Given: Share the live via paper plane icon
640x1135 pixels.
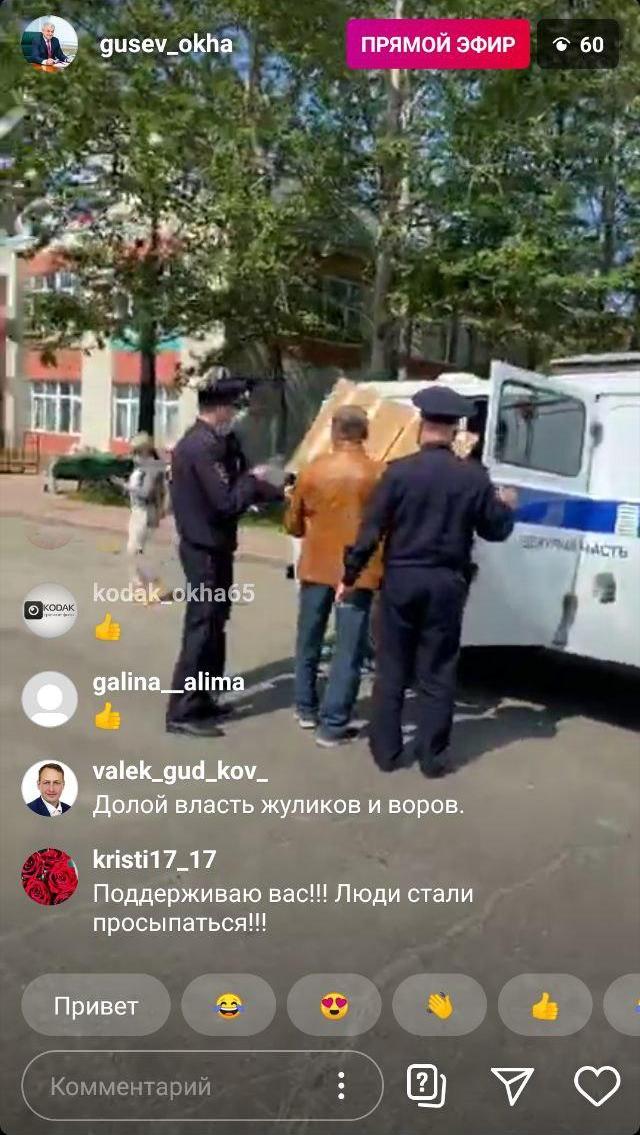Looking at the screenshot, I should tap(512, 1085).
